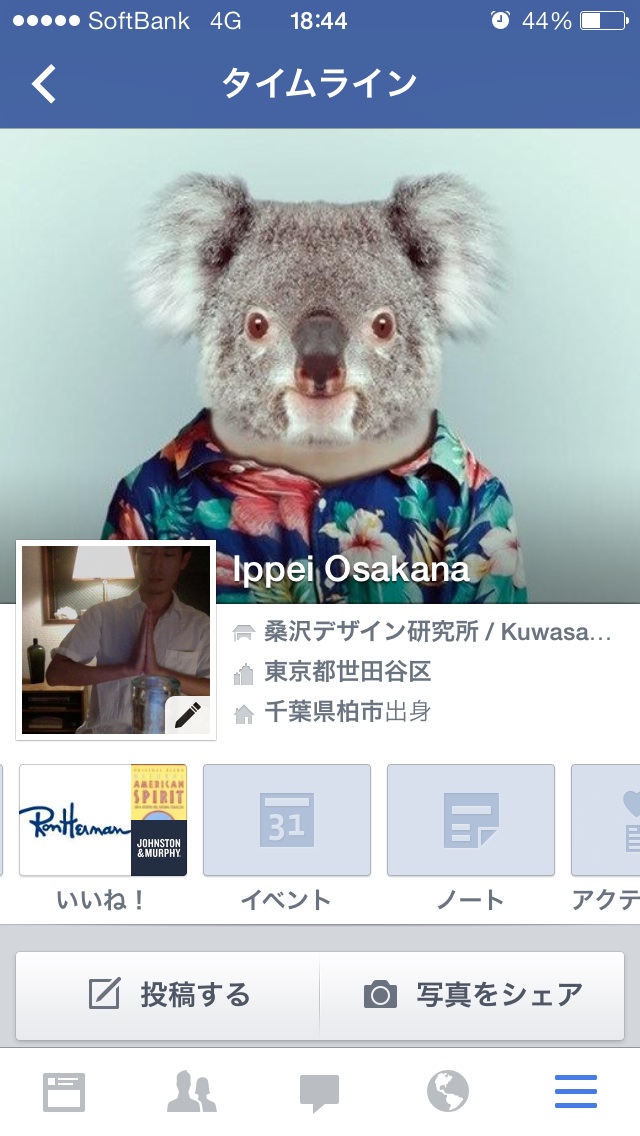Edit the profile picture with pencil icon
This screenshot has height=1136, width=640.
[188, 714]
